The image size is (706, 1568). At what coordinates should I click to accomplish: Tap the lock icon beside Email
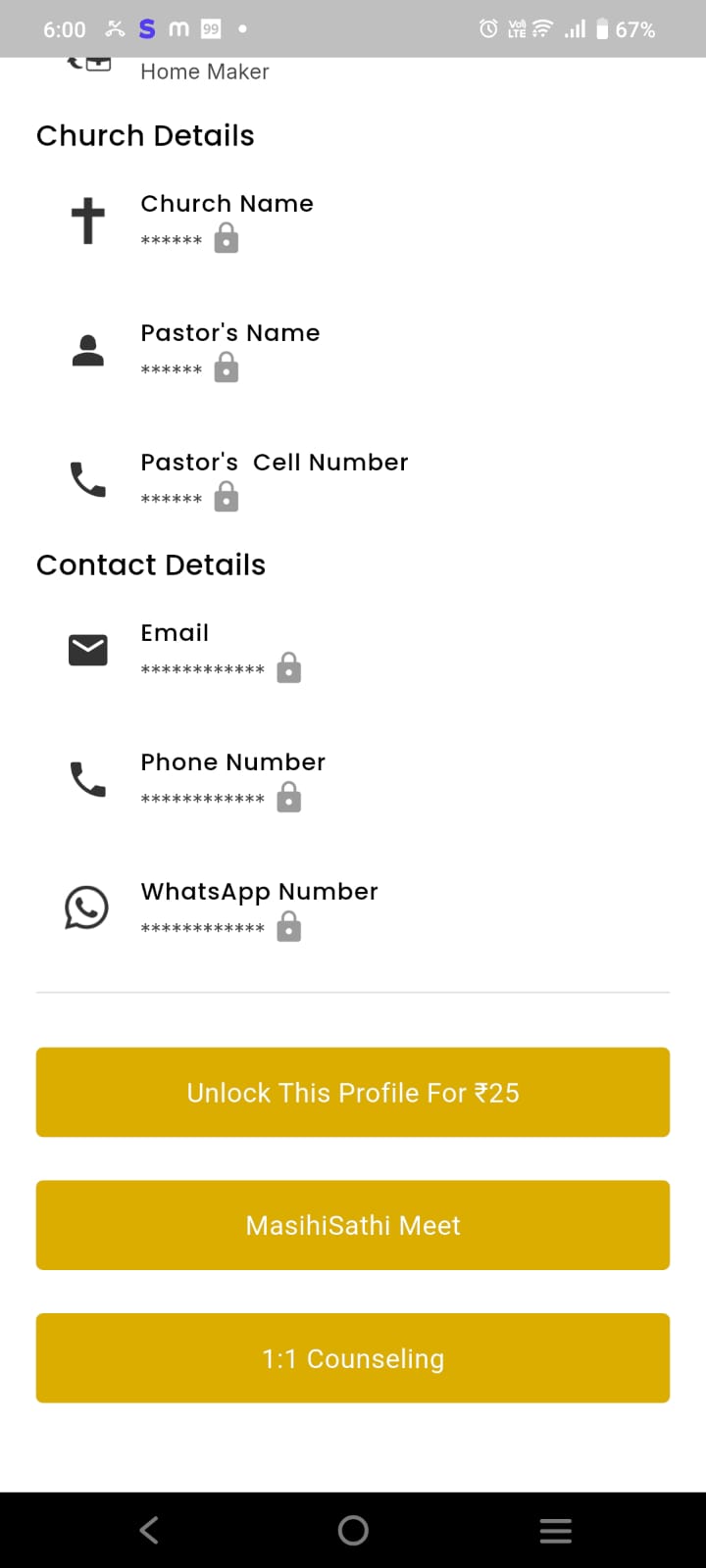click(288, 667)
